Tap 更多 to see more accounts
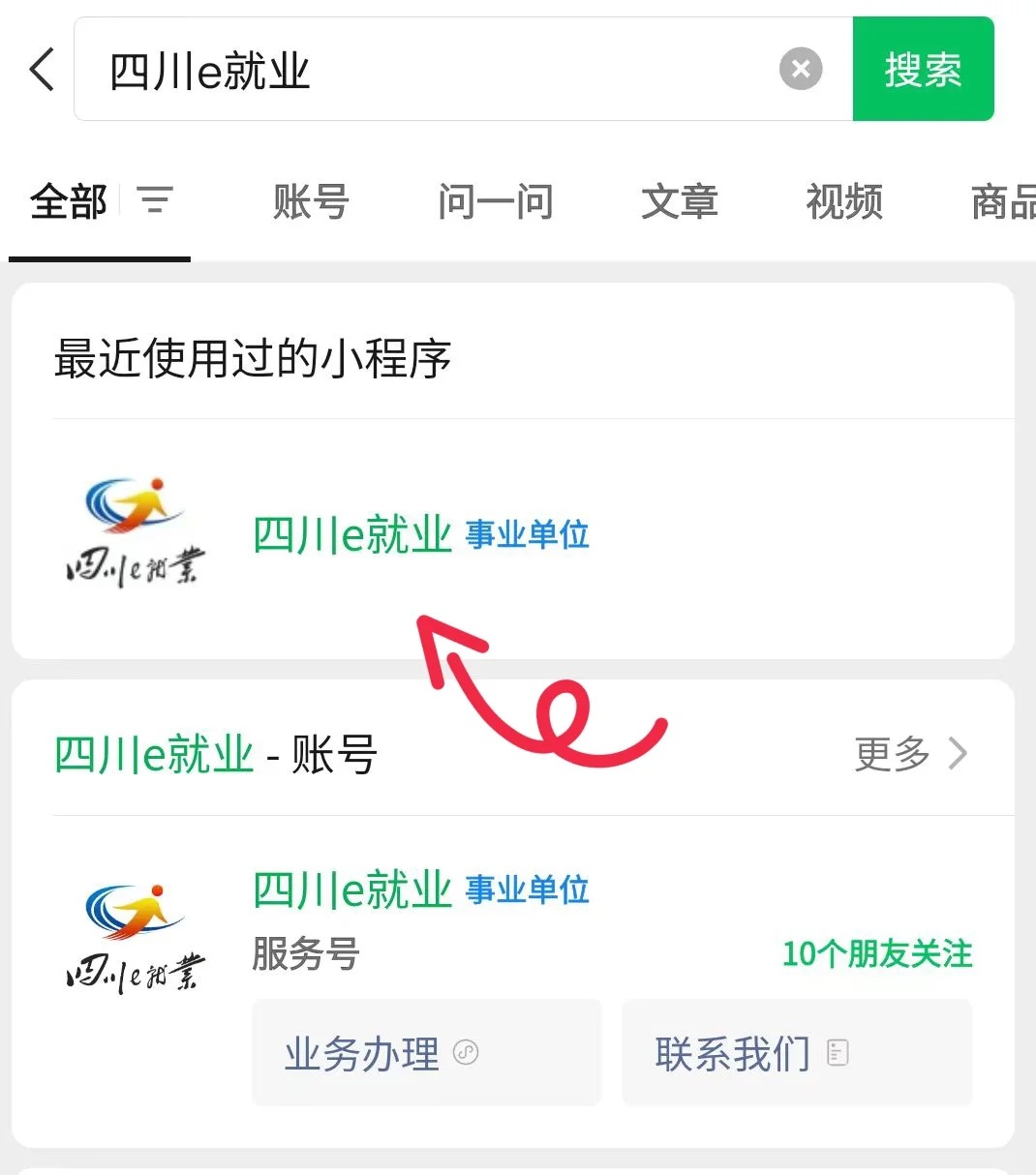Image resolution: width=1036 pixels, height=1175 pixels. (910, 753)
